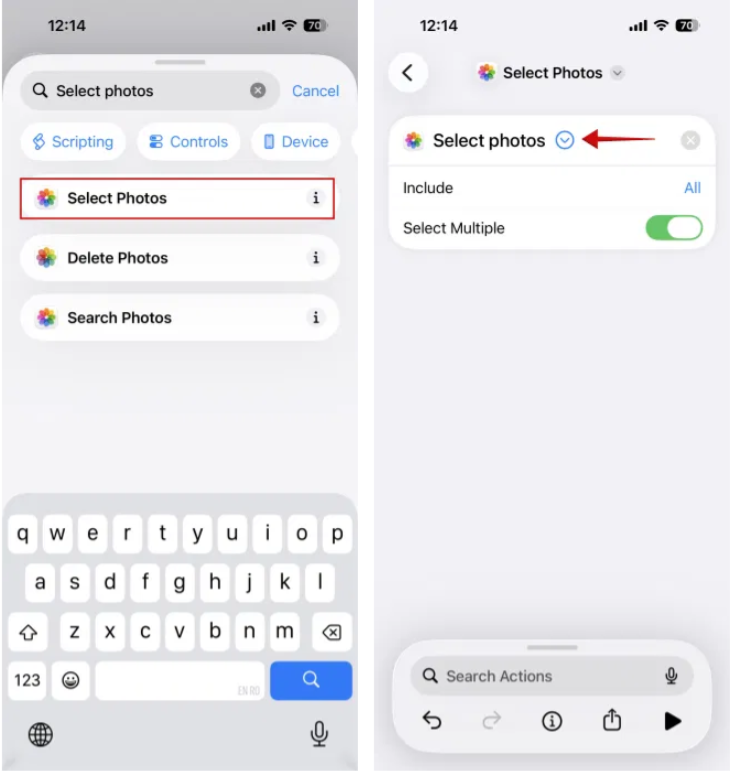The width and height of the screenshot is (731, 773).
Task: Clear the Select photos search text
Action: [x=258, y=90]
